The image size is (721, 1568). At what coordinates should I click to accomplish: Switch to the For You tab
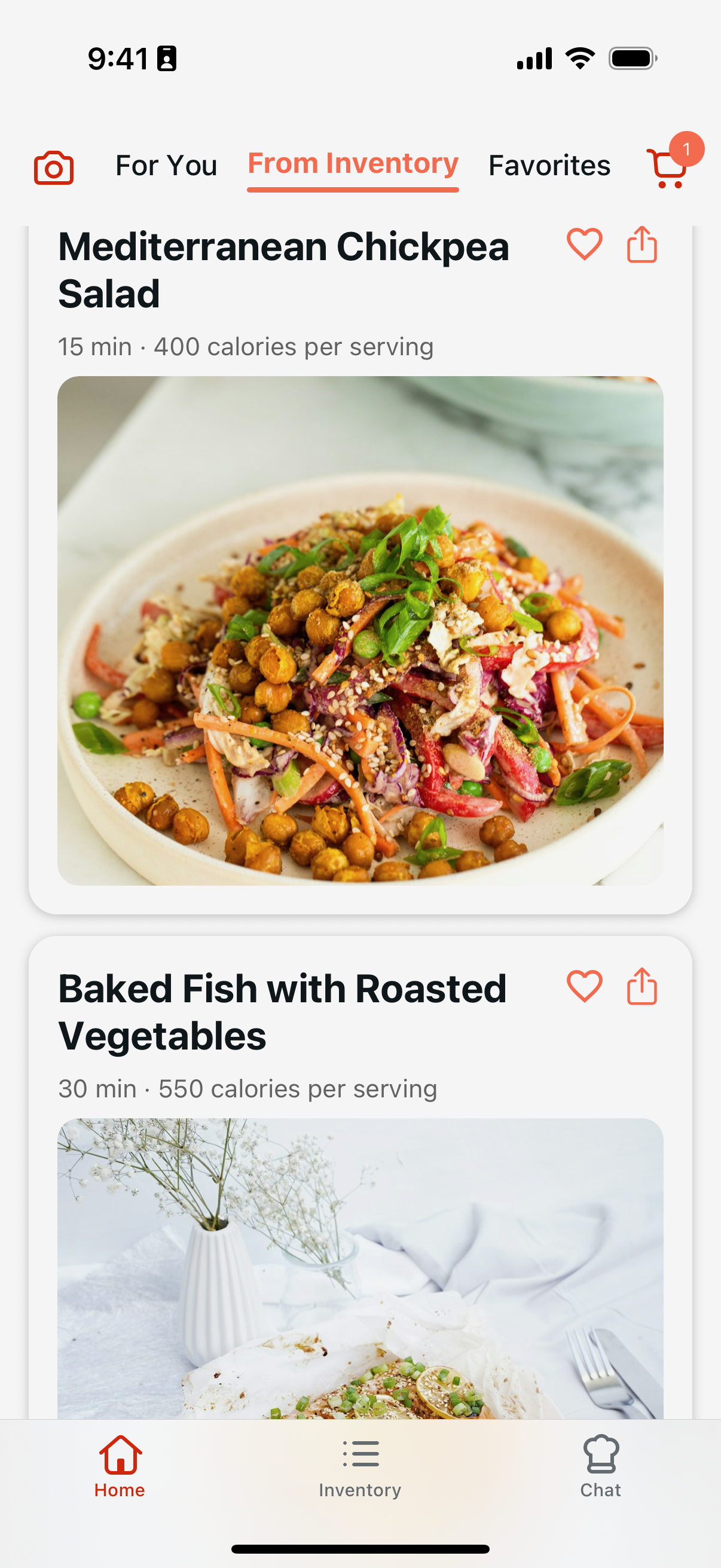click(167, 164)
